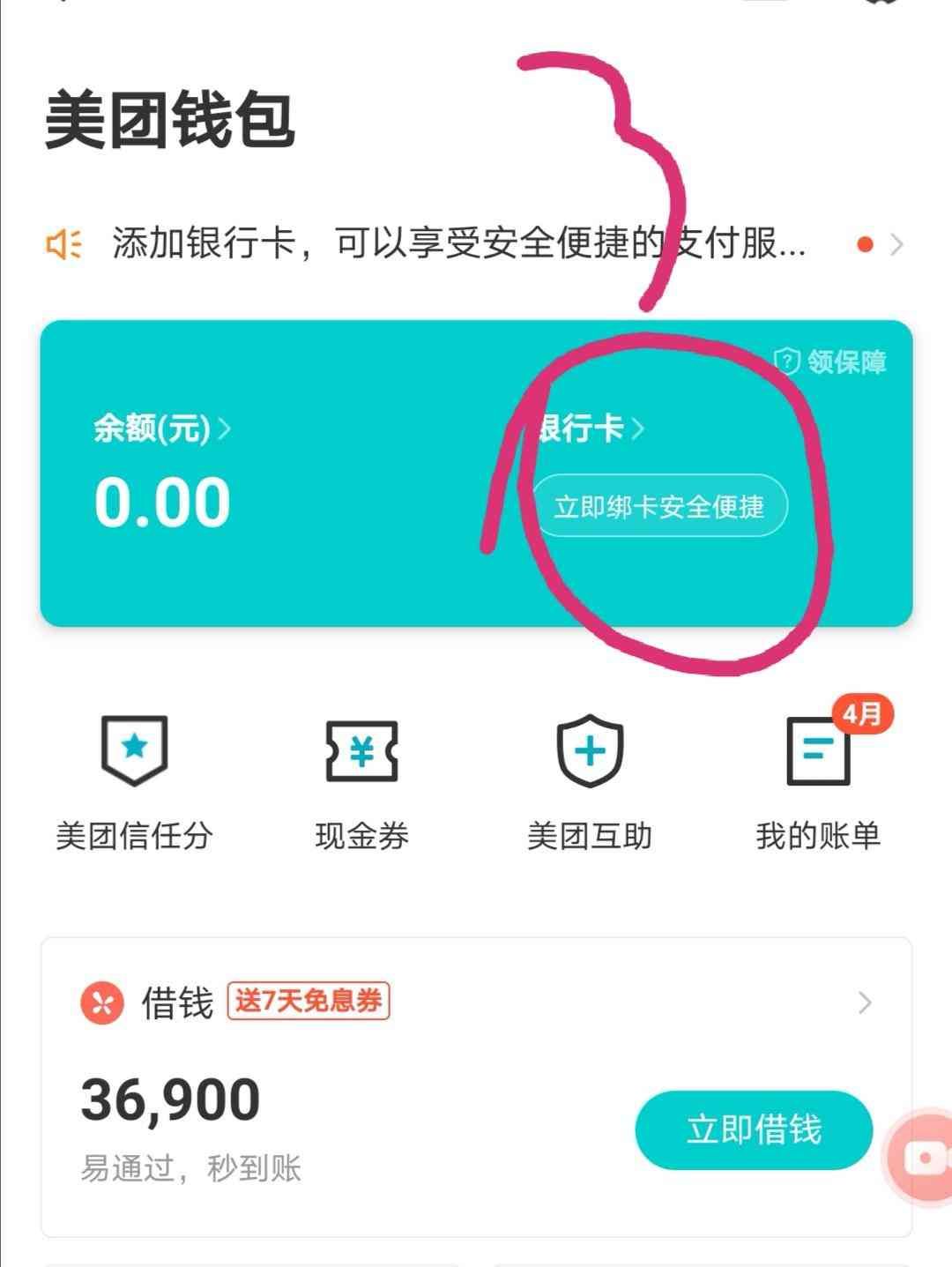Click the orange 借钱 loan icon
952x1267 pixels.
[x=105, y=1002]
